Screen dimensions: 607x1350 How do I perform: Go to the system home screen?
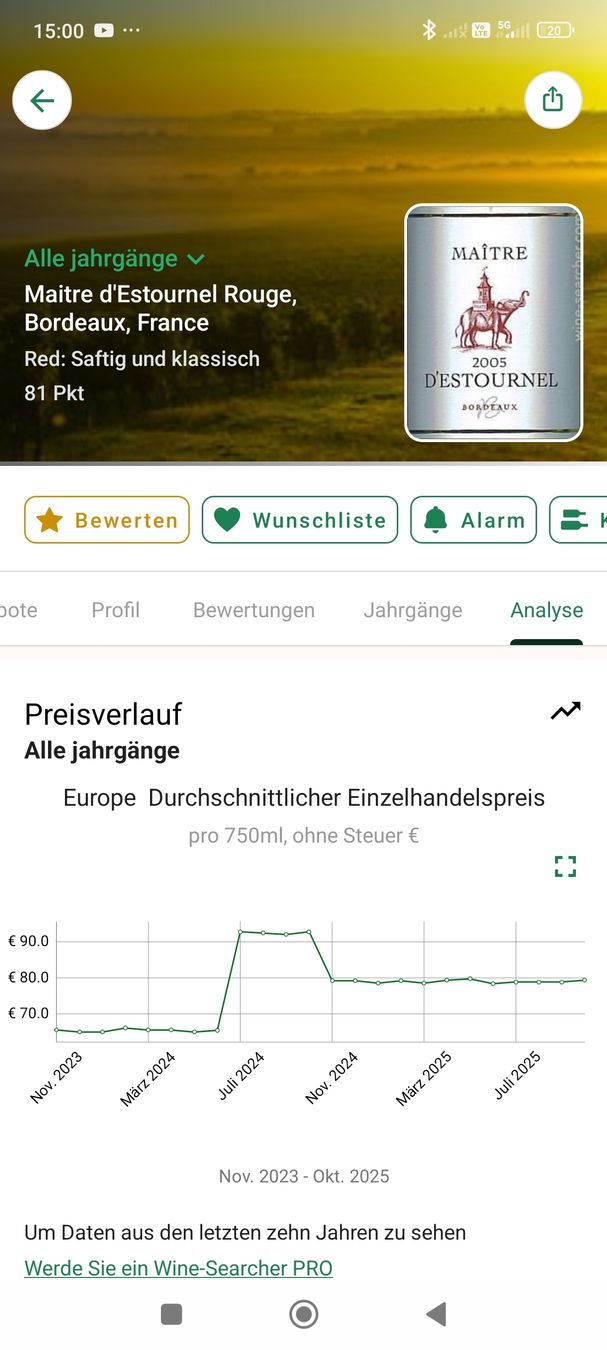tap(304, 1314)
